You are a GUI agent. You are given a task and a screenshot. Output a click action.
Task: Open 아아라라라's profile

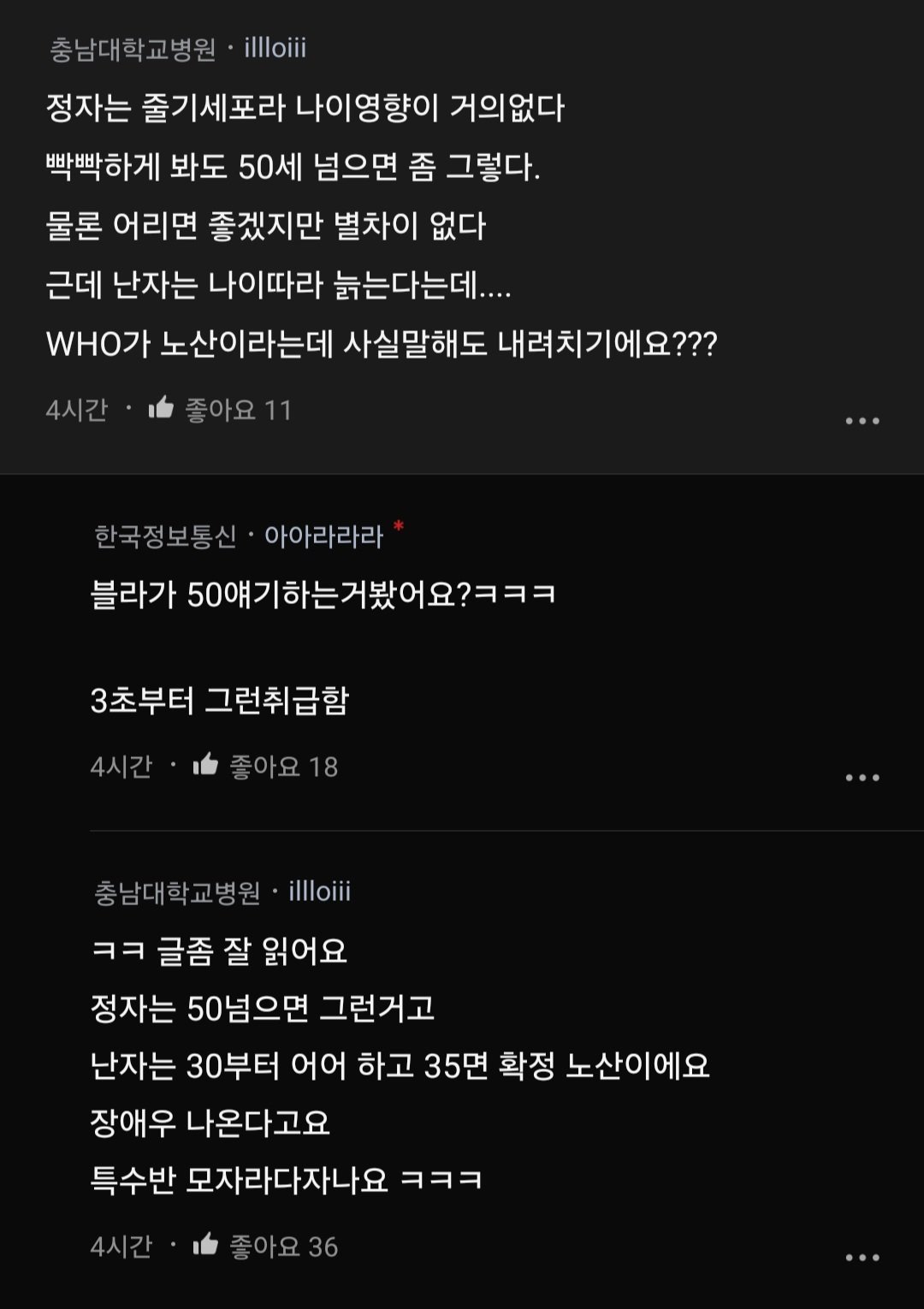pos(323,536)
